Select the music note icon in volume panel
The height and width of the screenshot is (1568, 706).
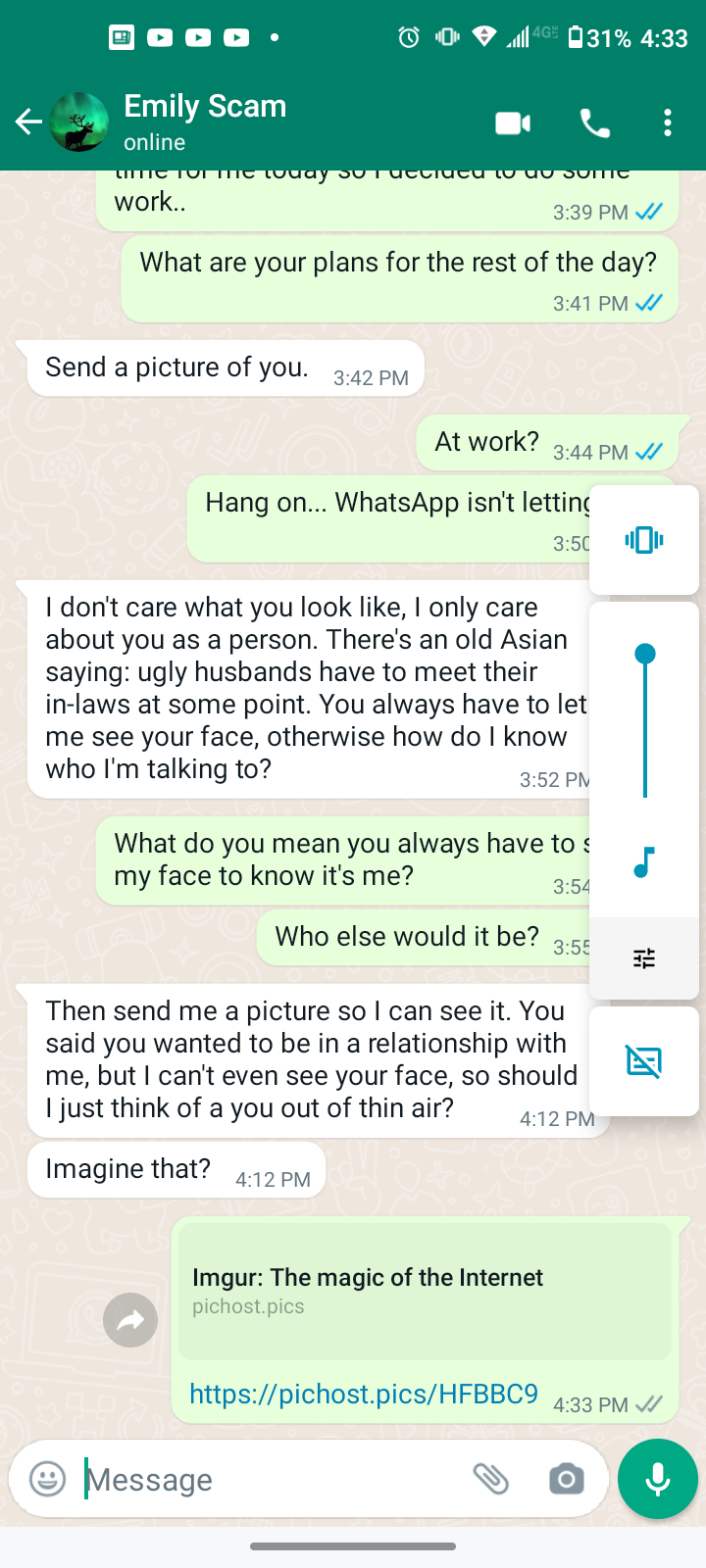pyautogui.click(x=644, y=862)
